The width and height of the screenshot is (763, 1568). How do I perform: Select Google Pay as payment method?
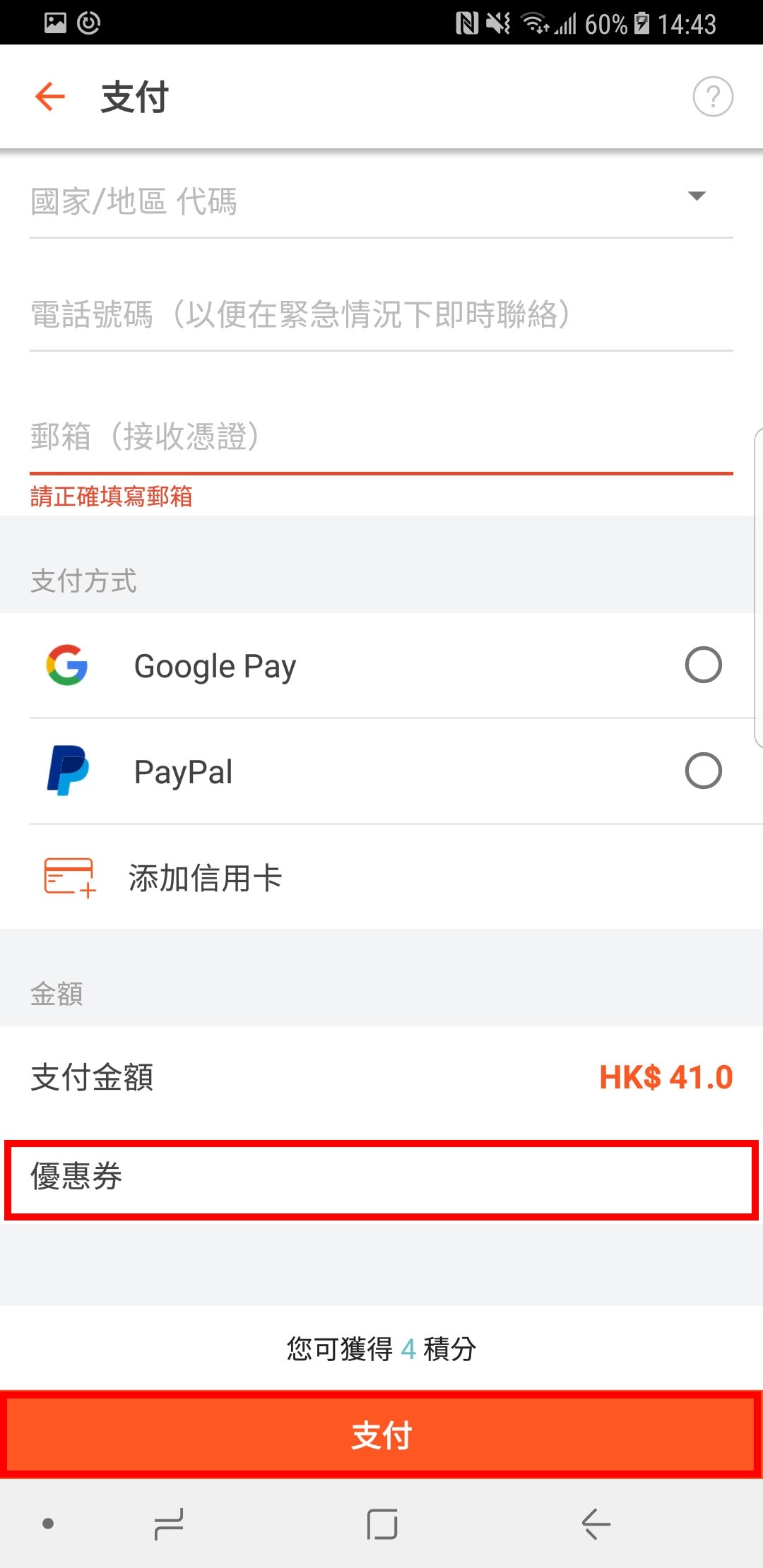click(x=381, y=665)
